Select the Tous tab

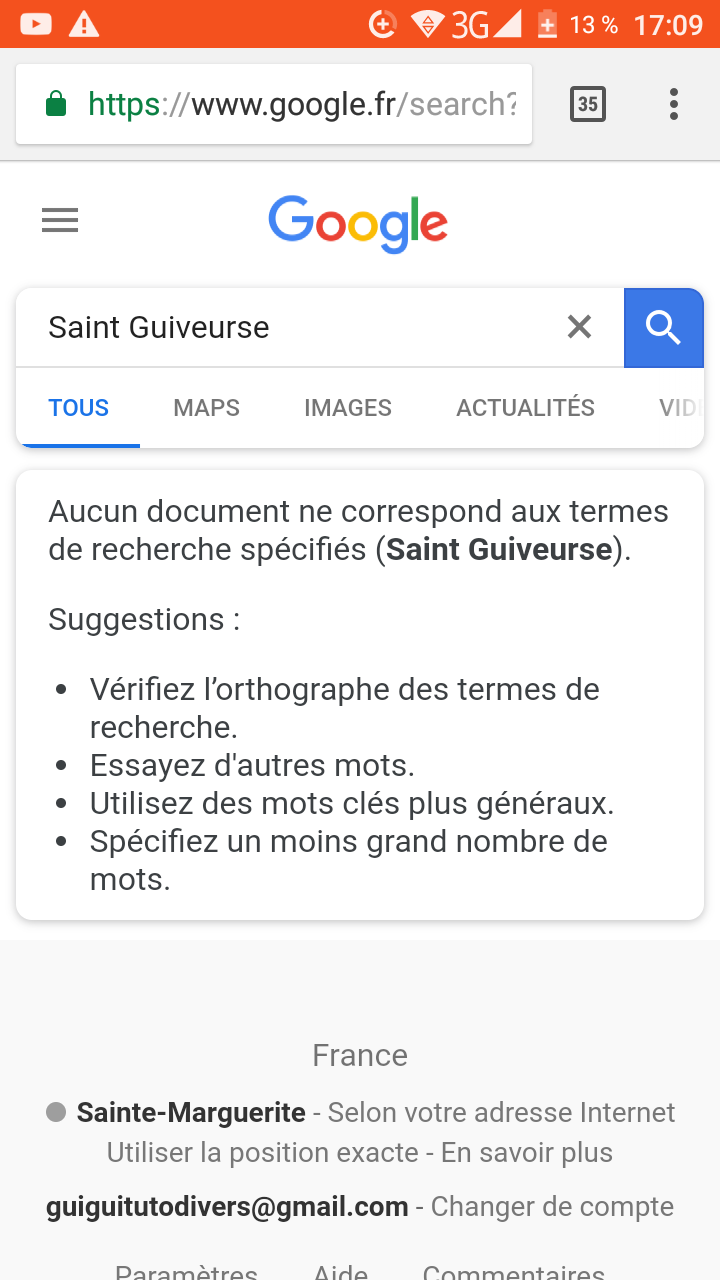coord(79,408)
